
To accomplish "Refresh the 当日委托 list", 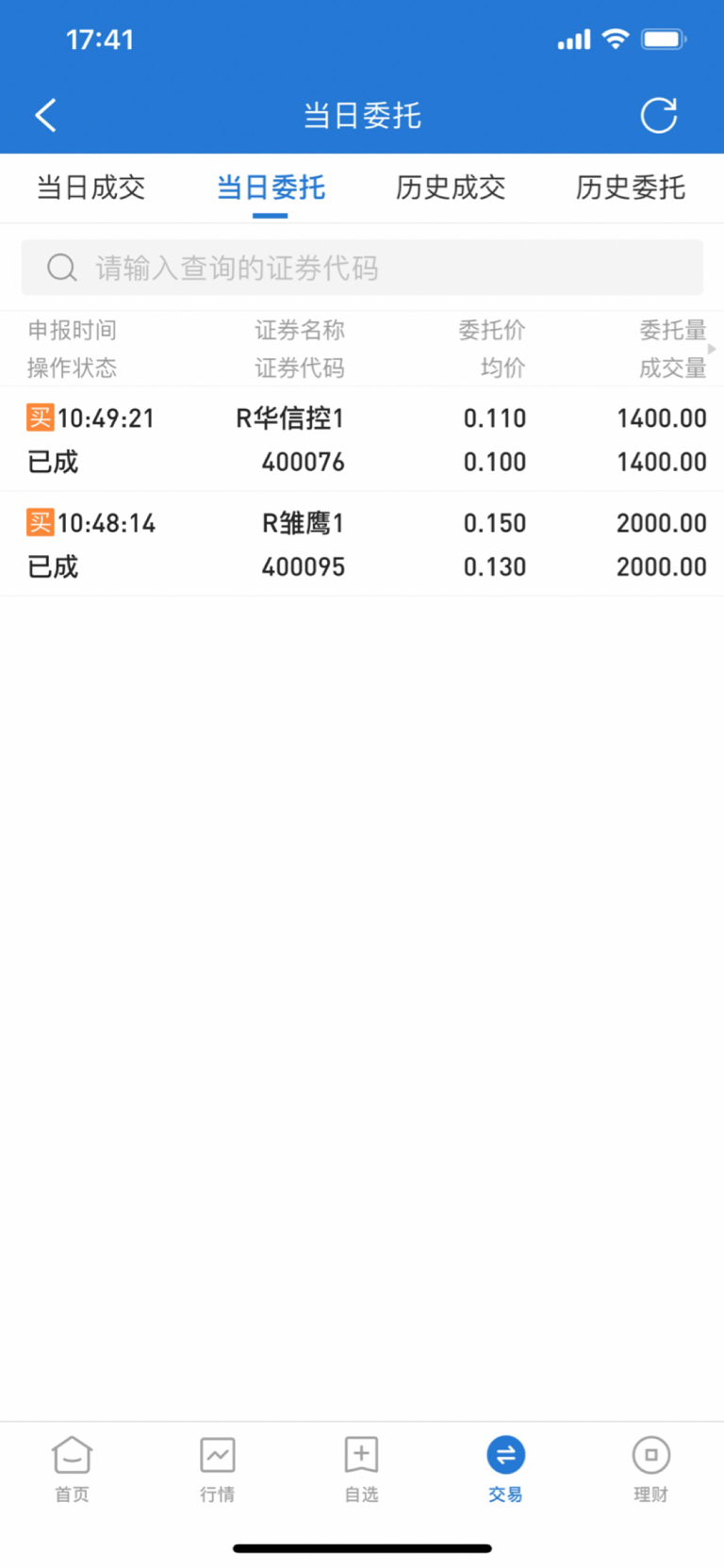I will coord(658,115).
